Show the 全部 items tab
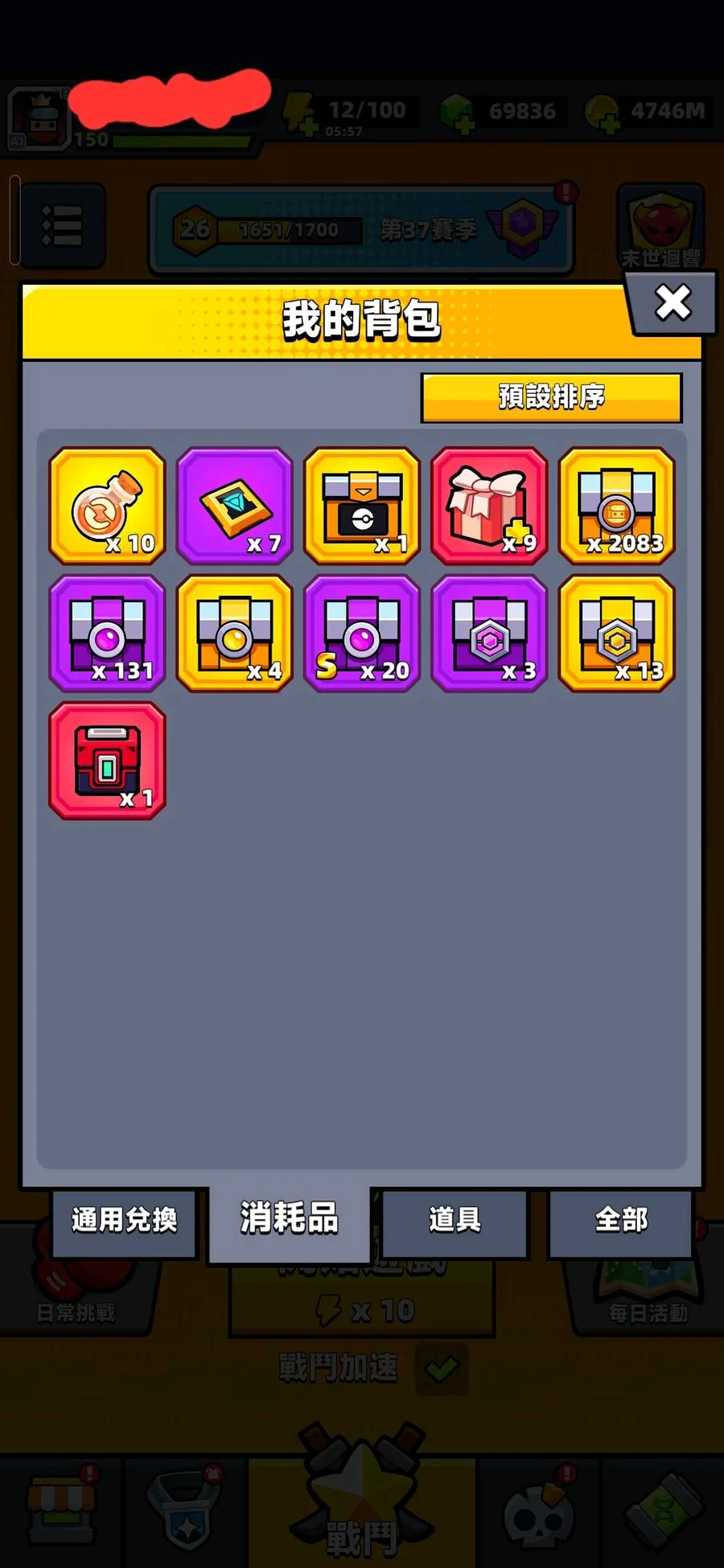This screenshot has height=1568, width=724. [621, 1221]
